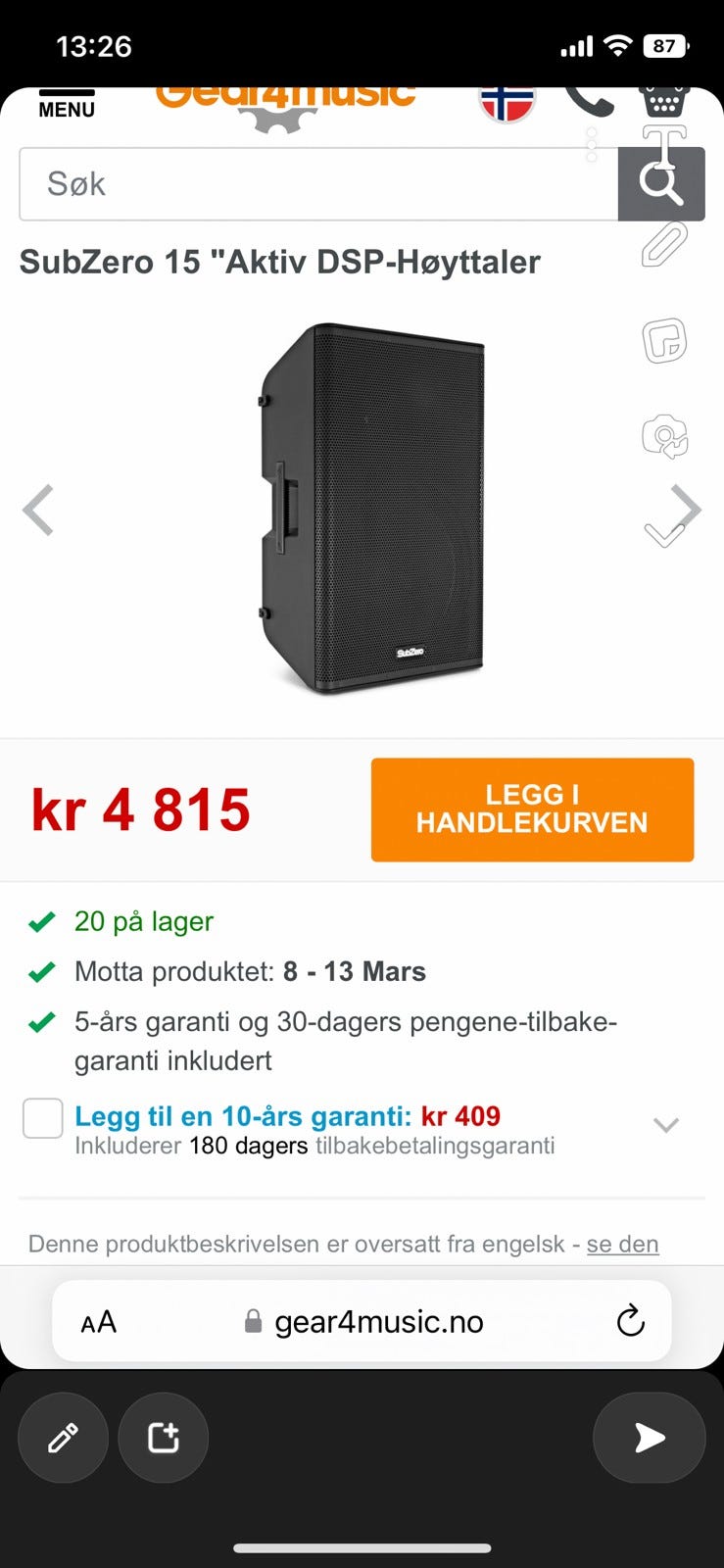The image size is (724, 1568).
Task: Tap the camera retake icon
Action: coord(664,434)
